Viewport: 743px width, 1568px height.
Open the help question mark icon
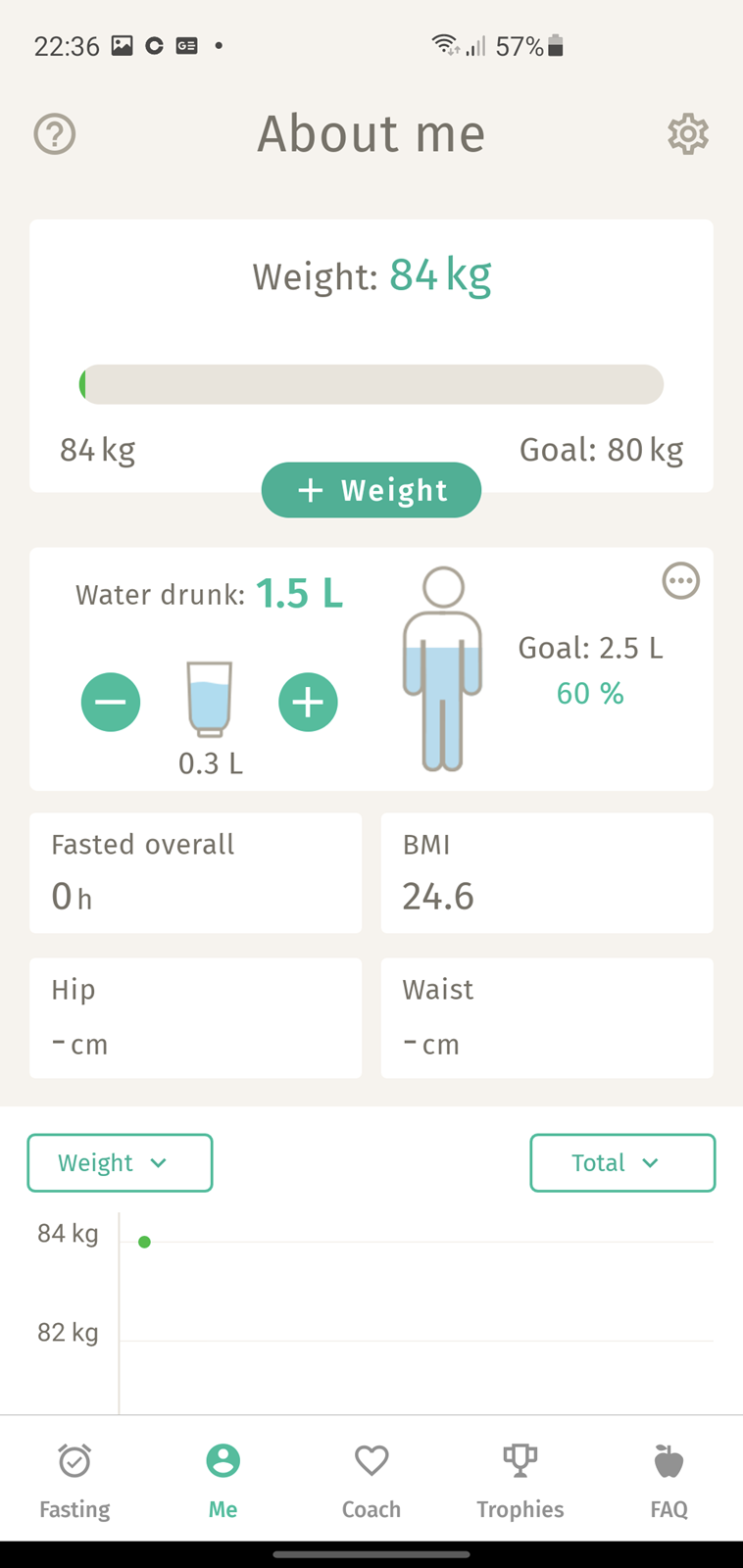[55, 134]
